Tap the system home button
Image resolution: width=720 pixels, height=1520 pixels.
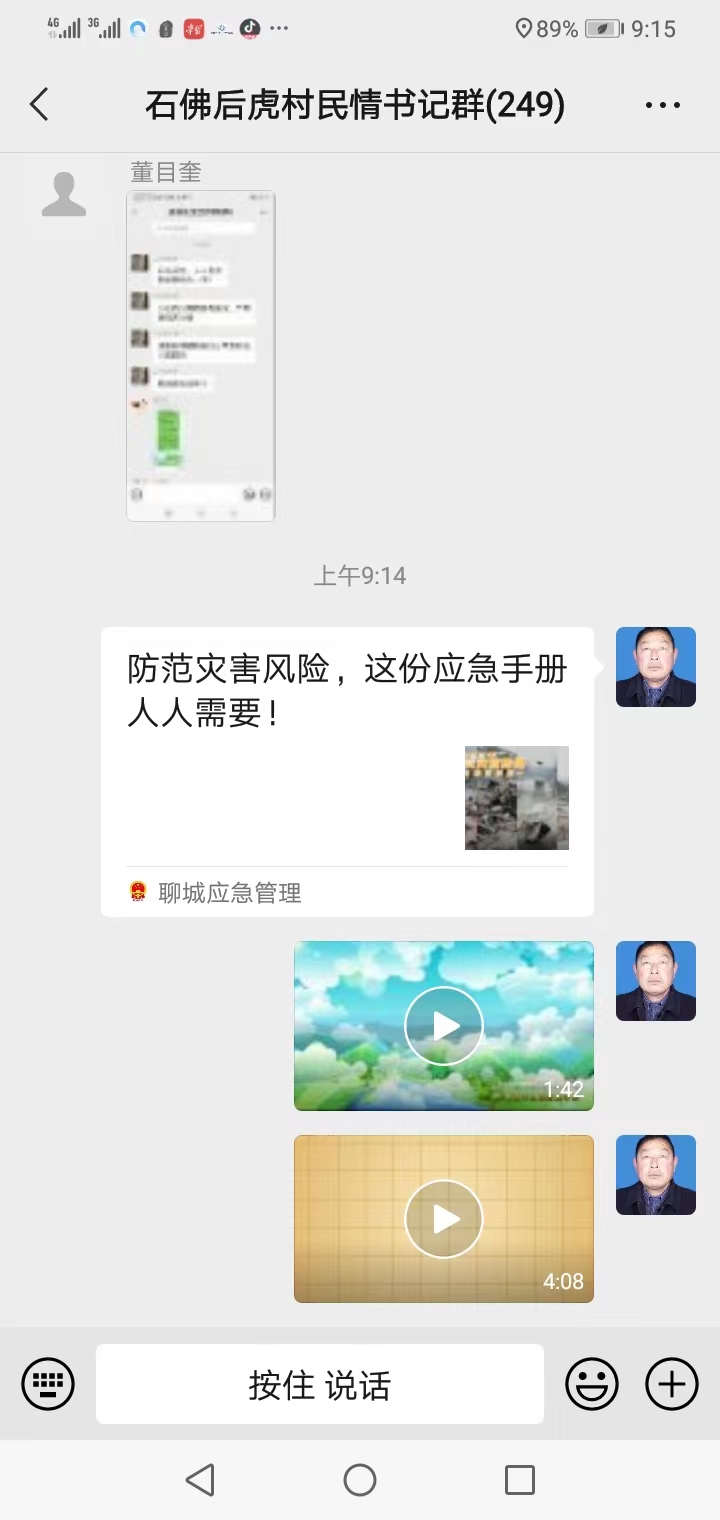pos(360,1479)
